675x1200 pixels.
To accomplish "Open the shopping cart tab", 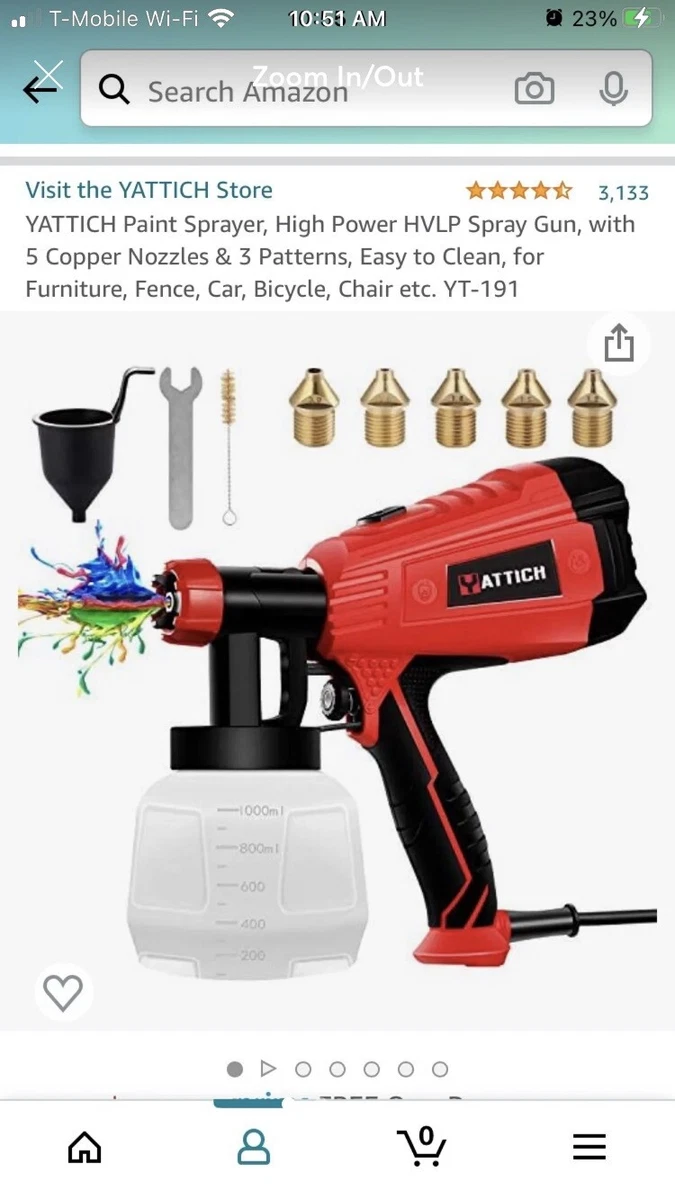I will click(422, 1145).
